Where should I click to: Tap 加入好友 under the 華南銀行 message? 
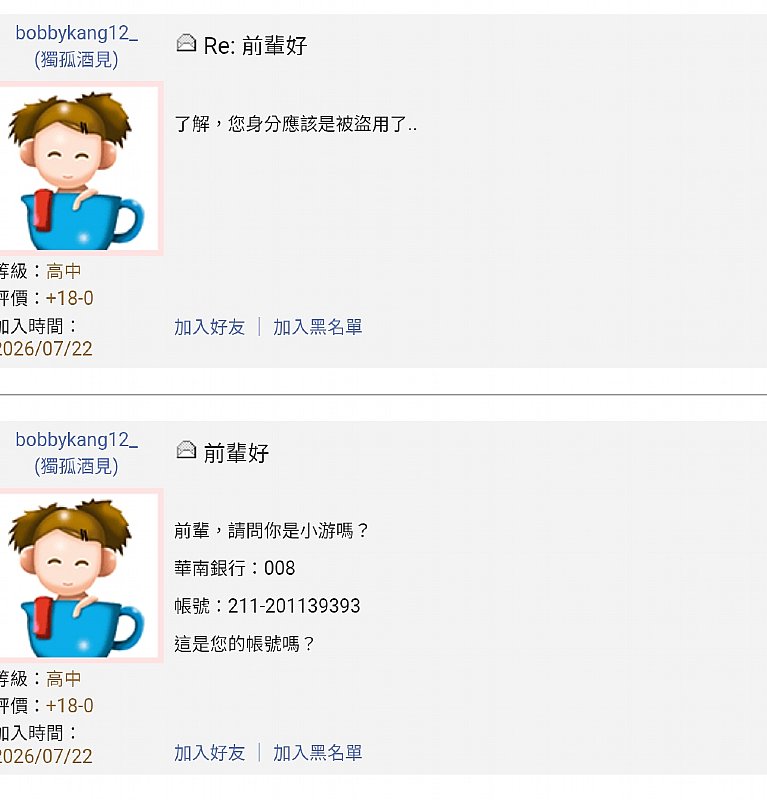209,753
